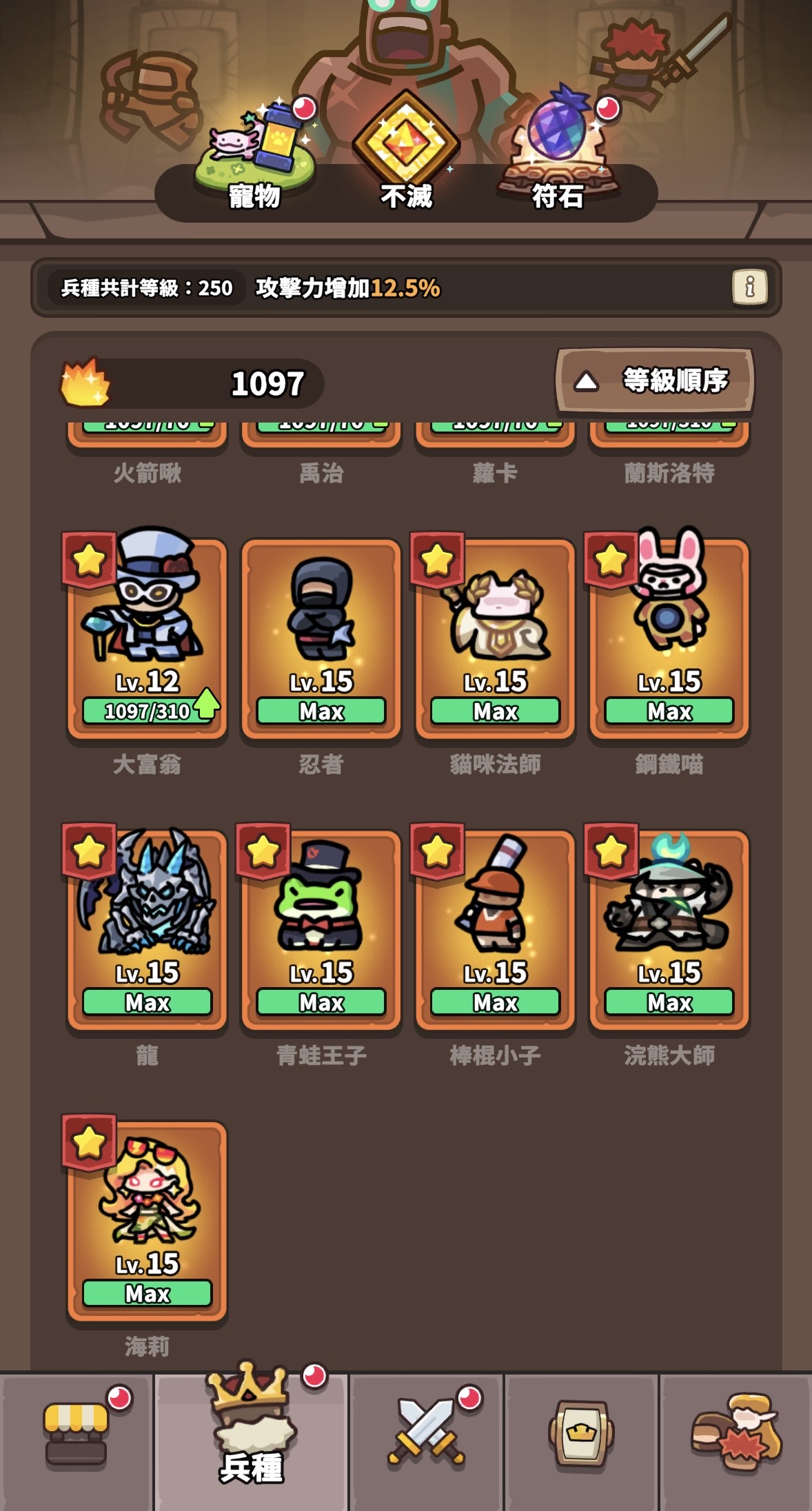The width and height of the screenshot is (812, 1511).
Task: View the 鋼鐵喵 unit card
Action: 669,638
